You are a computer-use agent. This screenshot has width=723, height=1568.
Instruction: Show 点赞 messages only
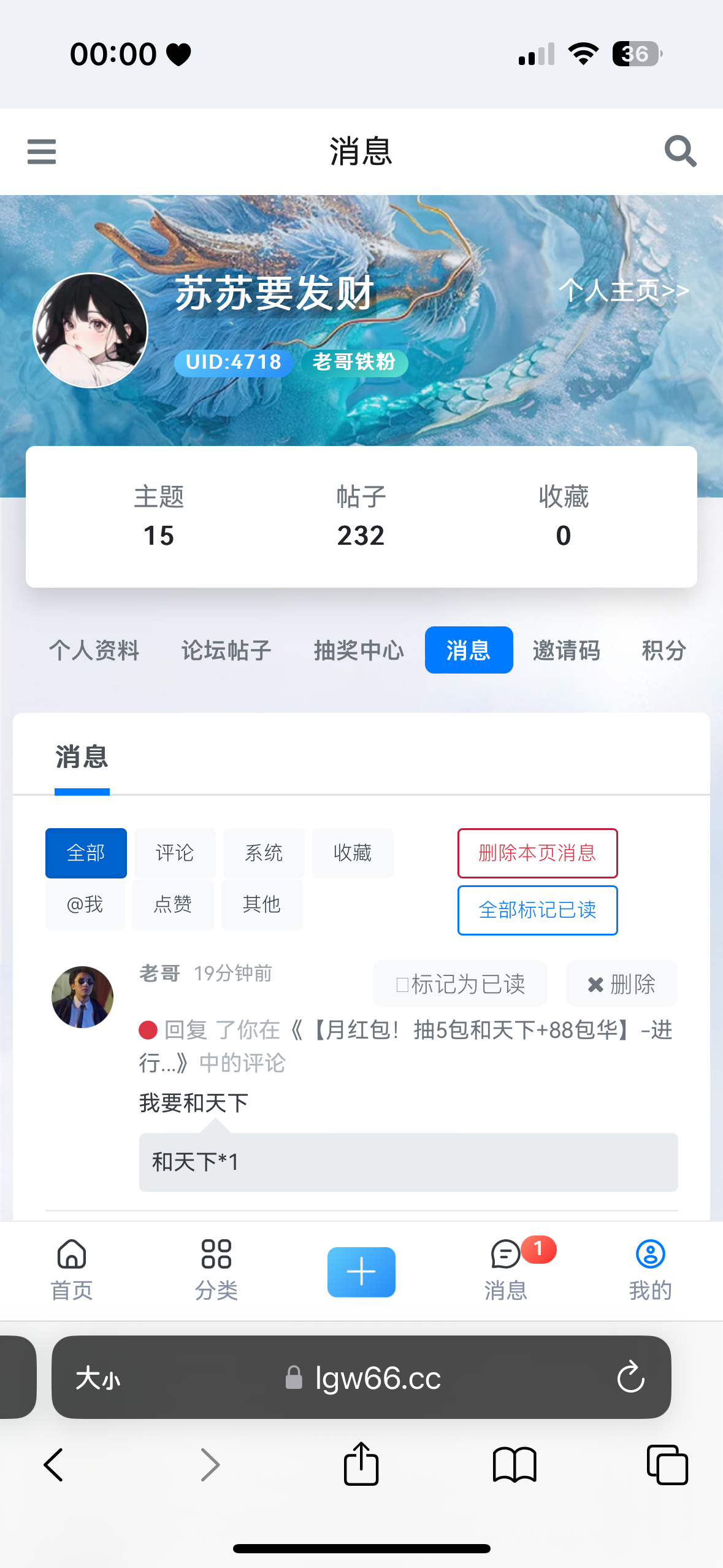pos(173,904)
